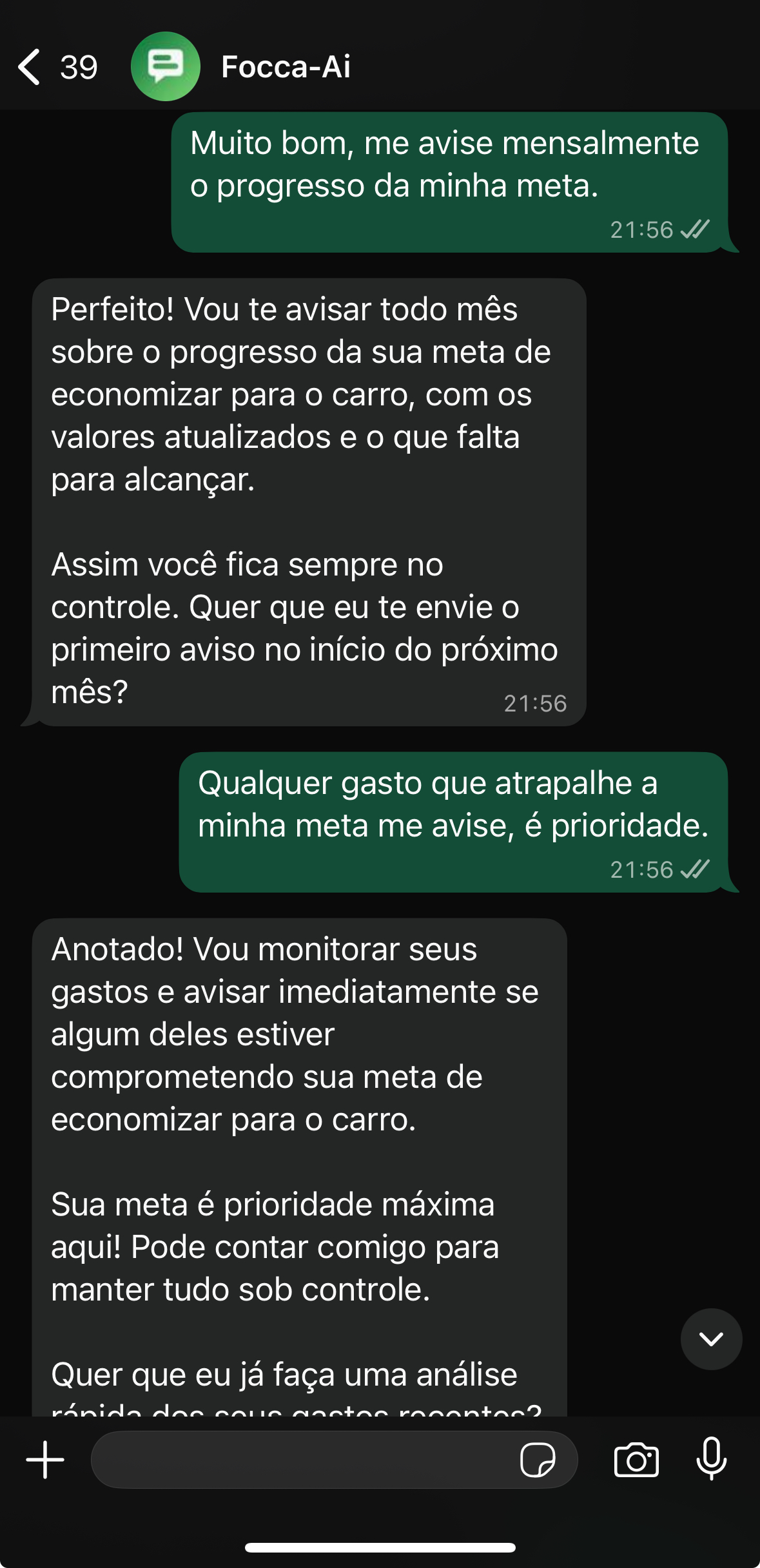Viewport: 760px width, 1568px height.
Task: Tap the double checkmarks on the 21:56 message
Action: coord(696,229)
